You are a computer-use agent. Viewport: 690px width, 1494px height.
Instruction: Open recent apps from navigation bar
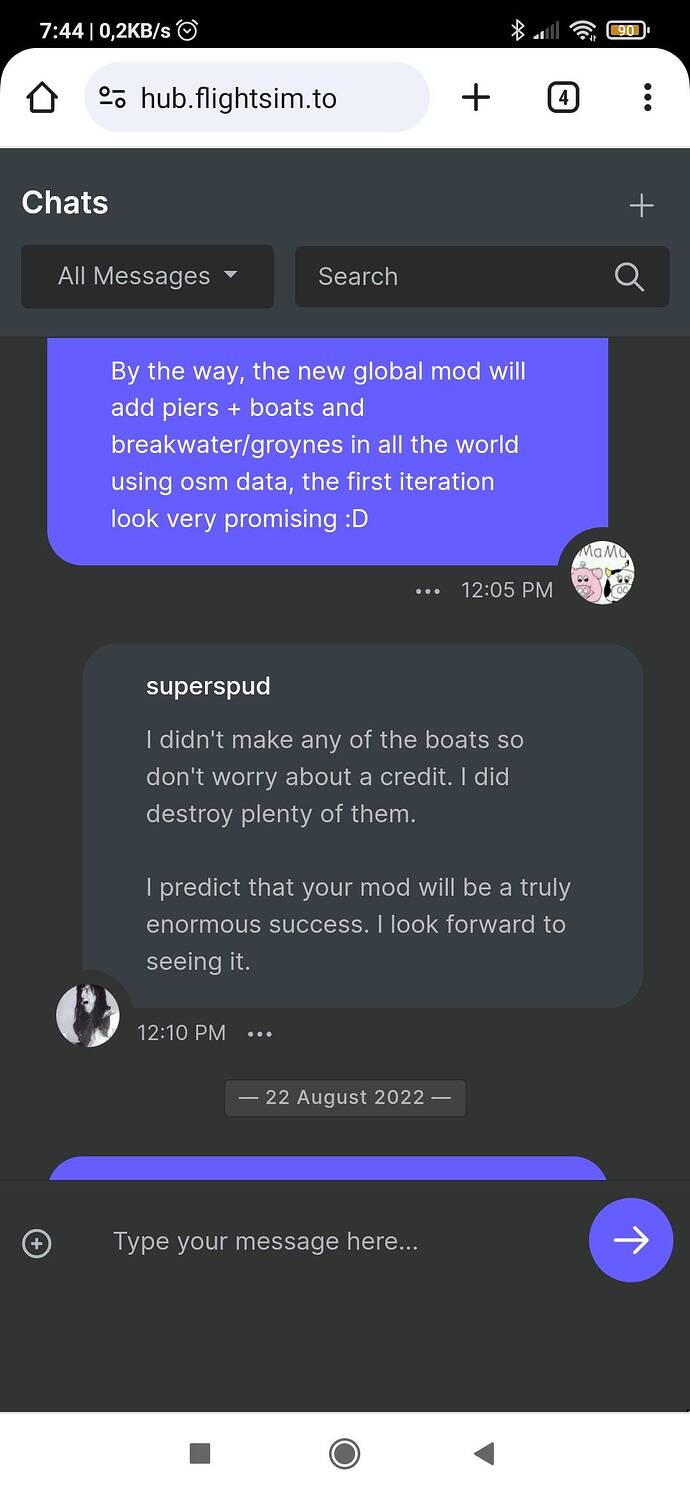tap(200, 1453)
